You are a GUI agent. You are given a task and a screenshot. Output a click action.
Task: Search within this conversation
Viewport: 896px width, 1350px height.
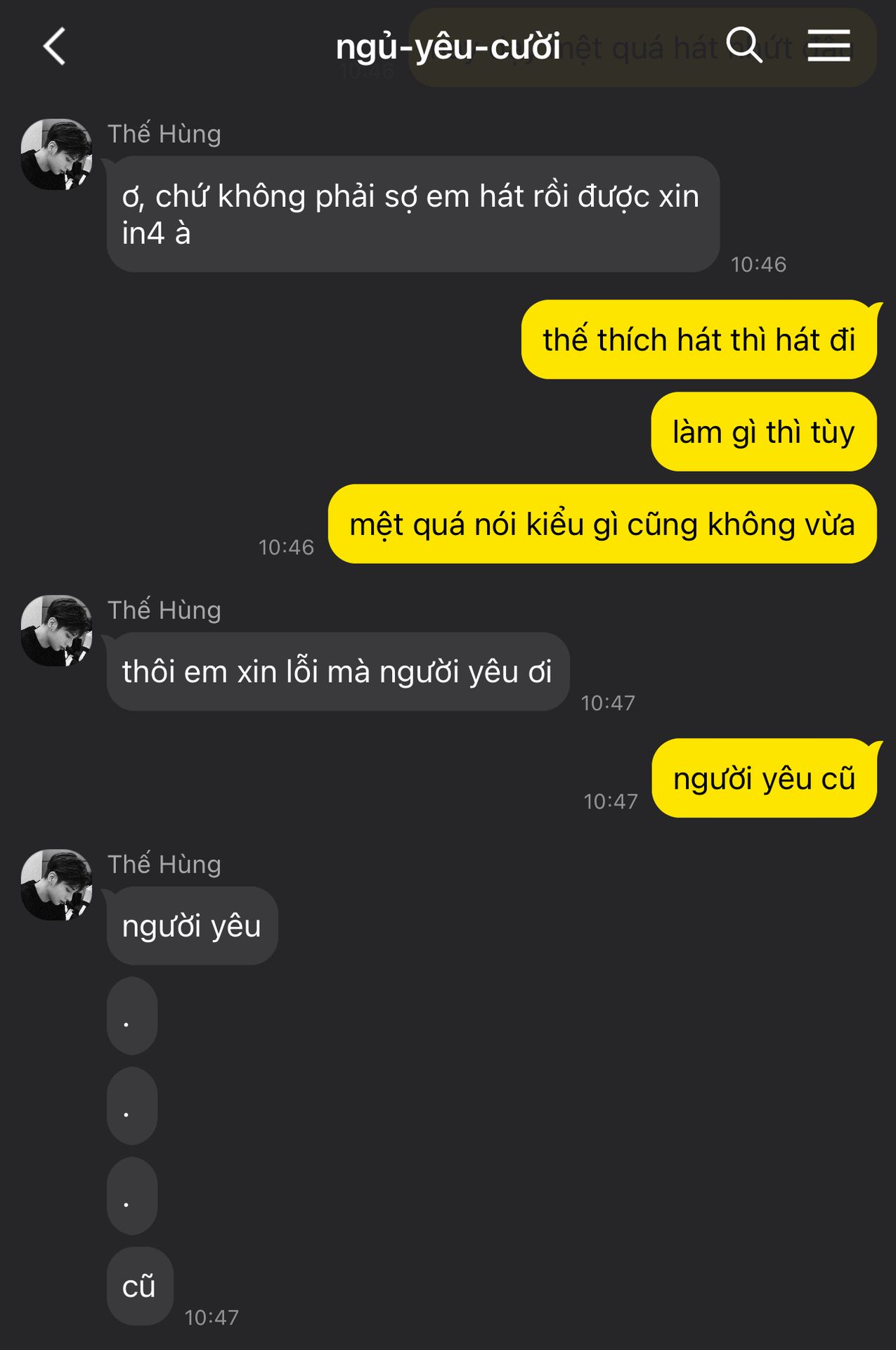pos(744,46)
